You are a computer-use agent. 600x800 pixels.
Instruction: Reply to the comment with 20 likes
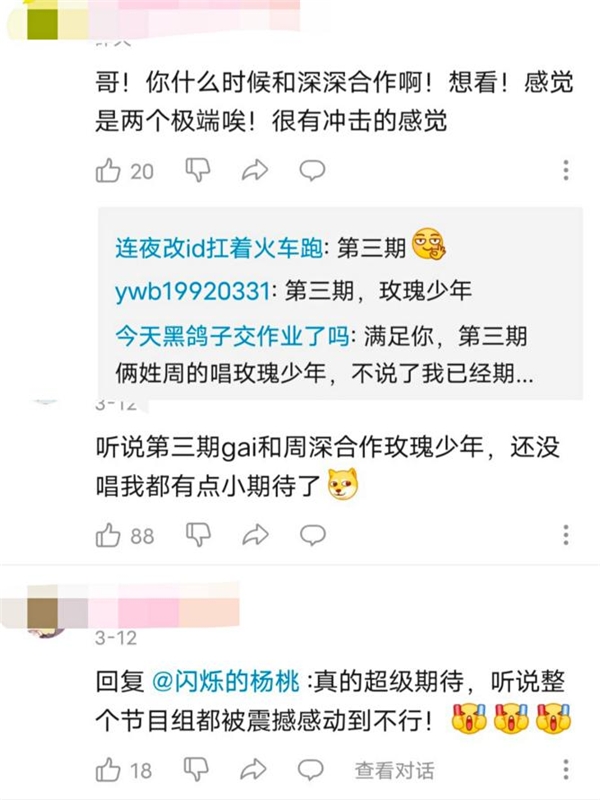(313, 170)
